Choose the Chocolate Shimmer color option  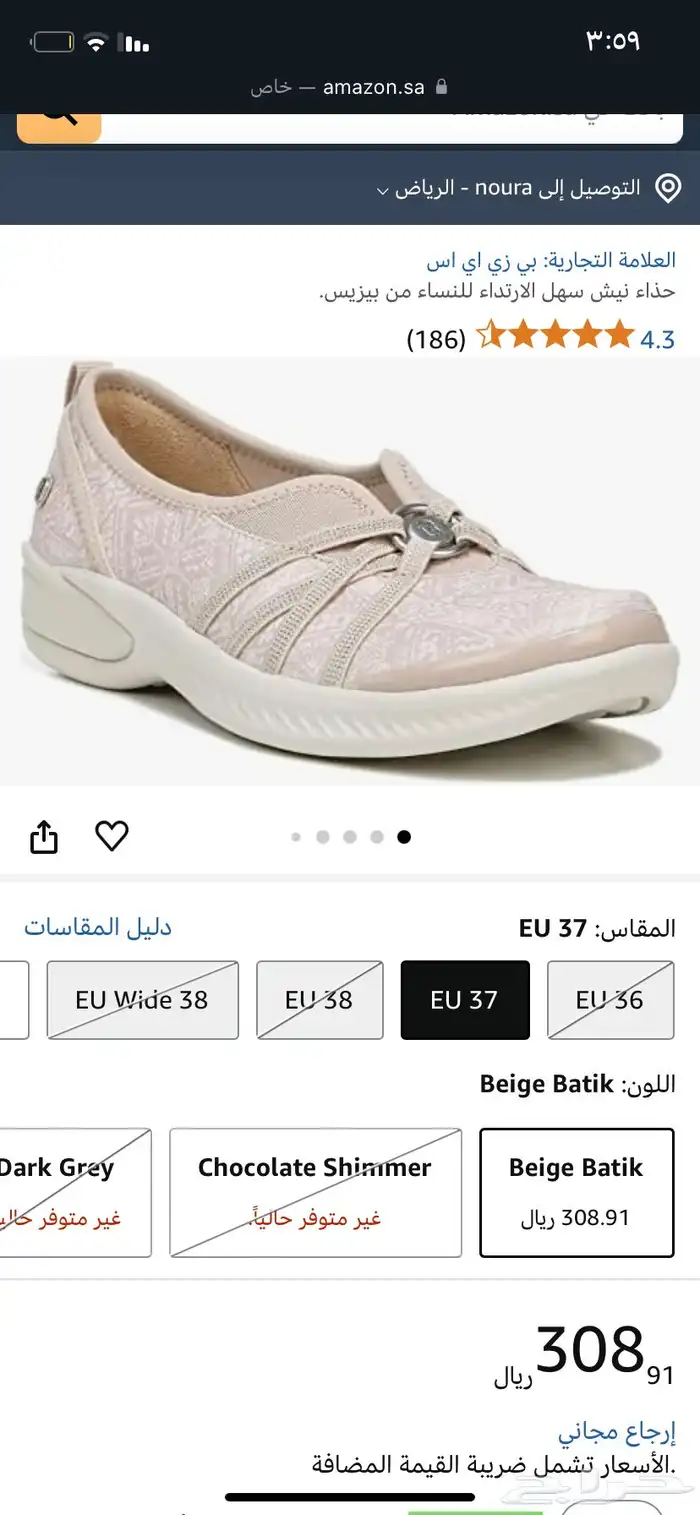pyautogui.click(x=315, y=1192)
